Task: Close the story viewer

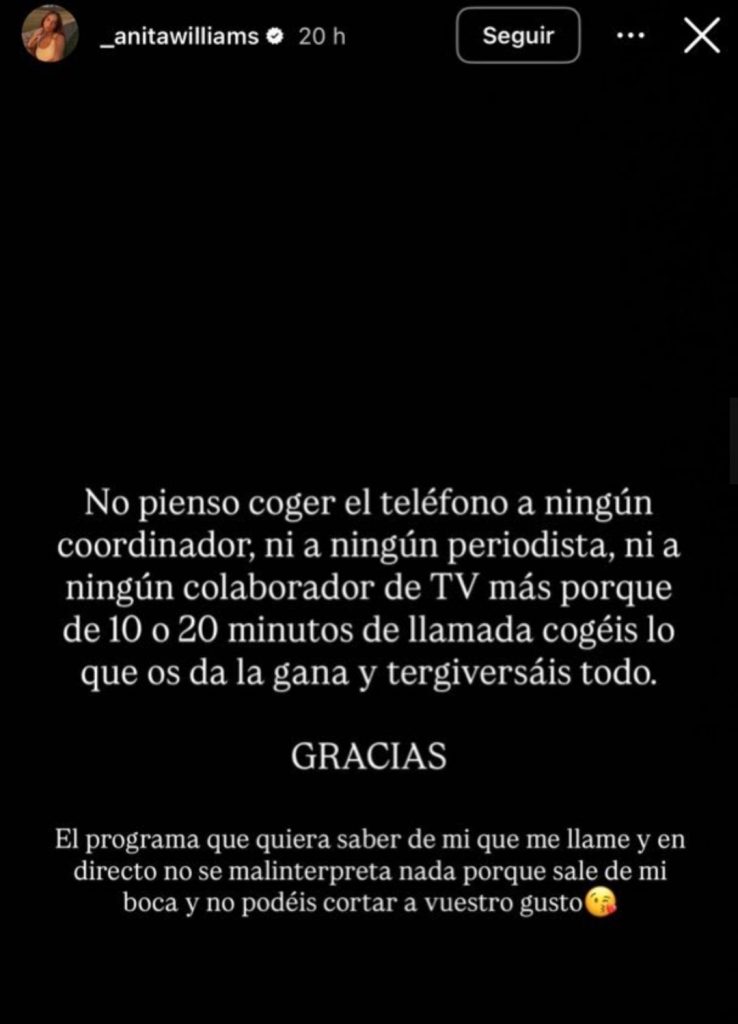Action: [x=701, y=36]
